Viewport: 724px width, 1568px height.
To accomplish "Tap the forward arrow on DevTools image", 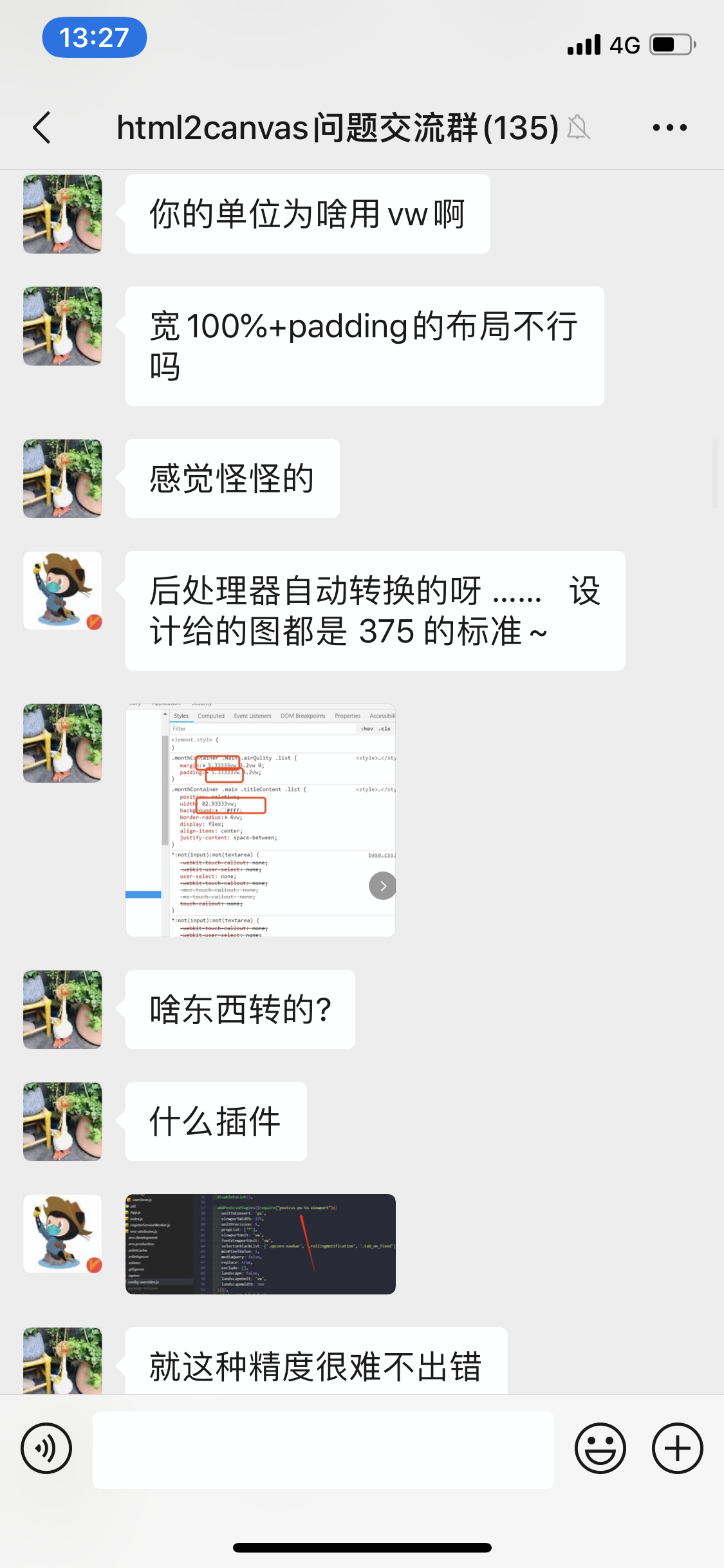I will point(382,886).
